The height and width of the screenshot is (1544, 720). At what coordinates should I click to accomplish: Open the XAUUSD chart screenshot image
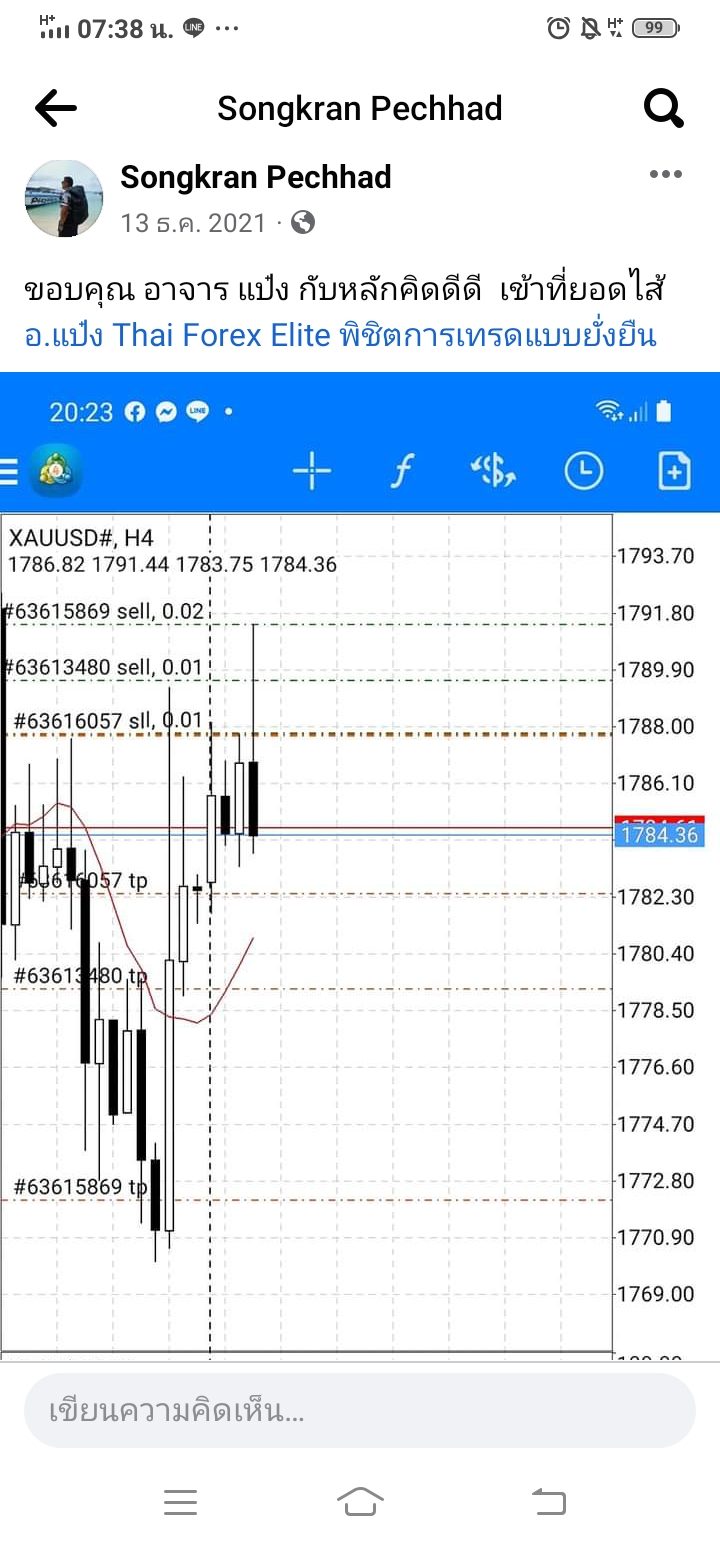[360, 866]
